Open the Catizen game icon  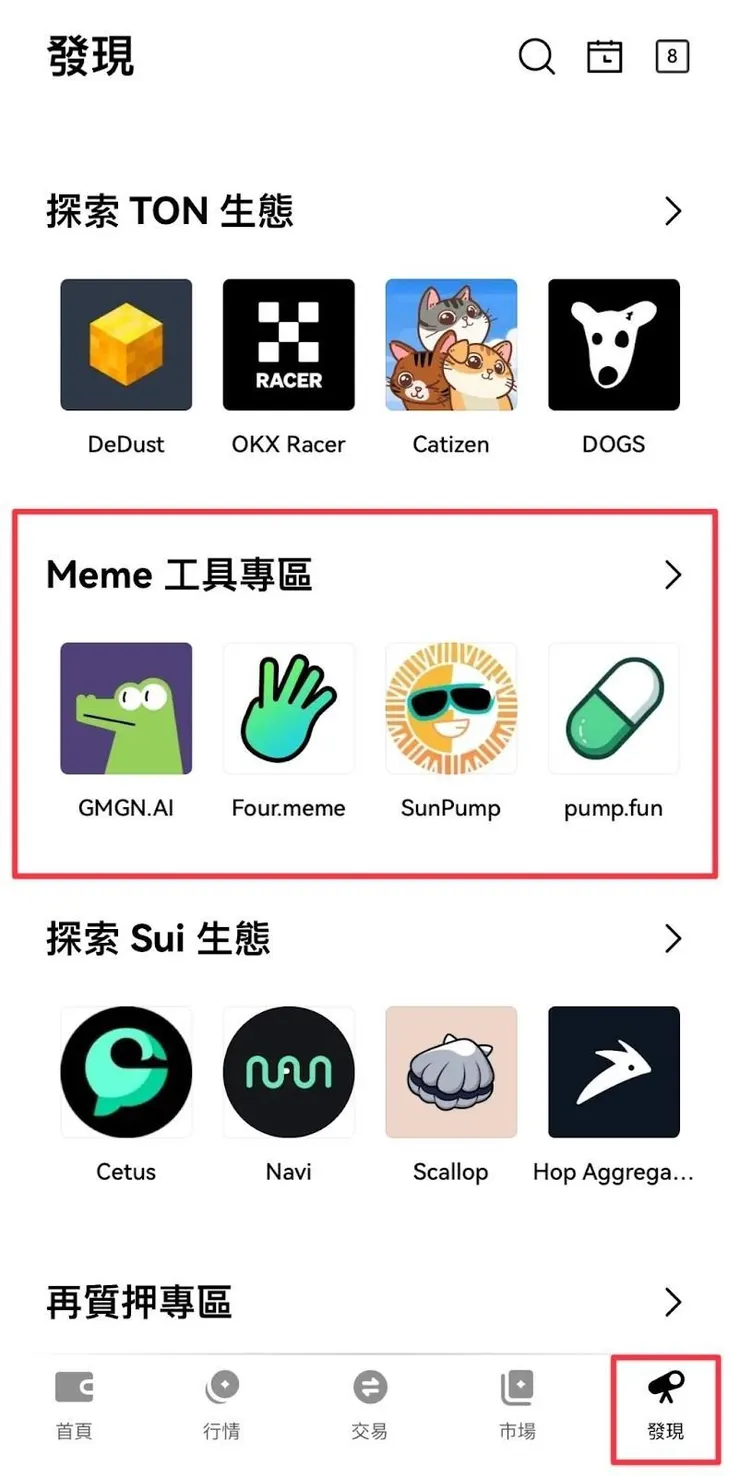coord(451,344)
